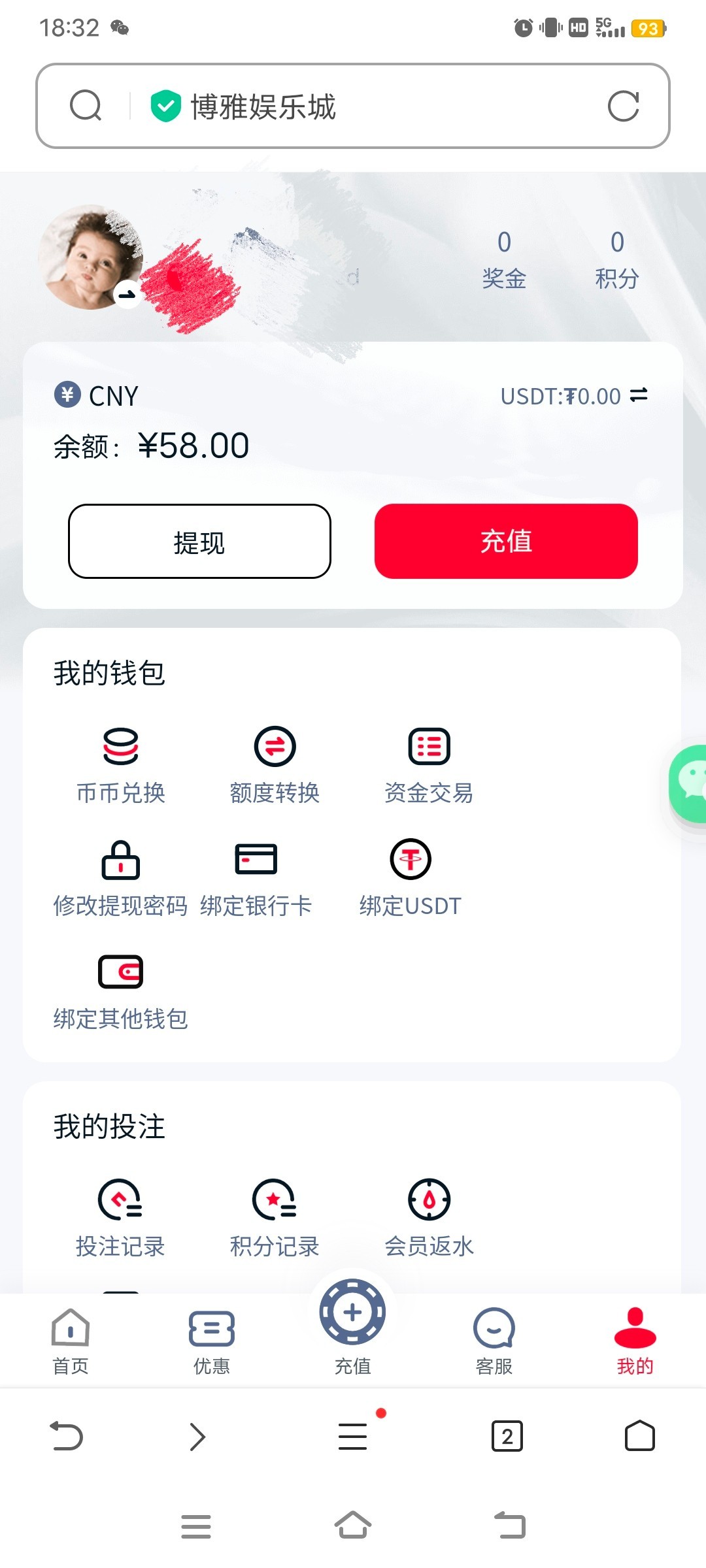Open 修改提现密码 password settings
Screen dimensions: 706x1568
tap(121, 877)
